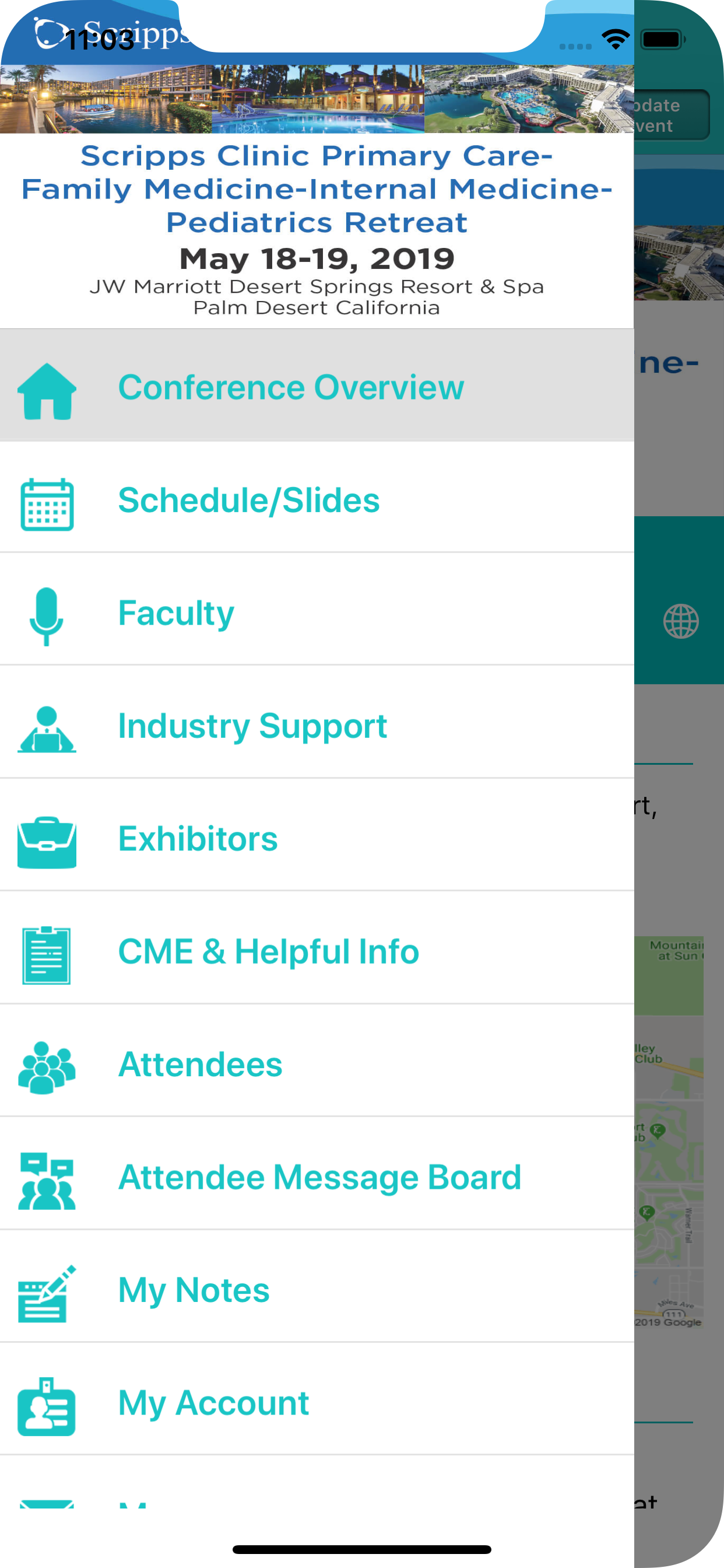
Task: Open CME & Helpful Info
Action: point(317,950)
